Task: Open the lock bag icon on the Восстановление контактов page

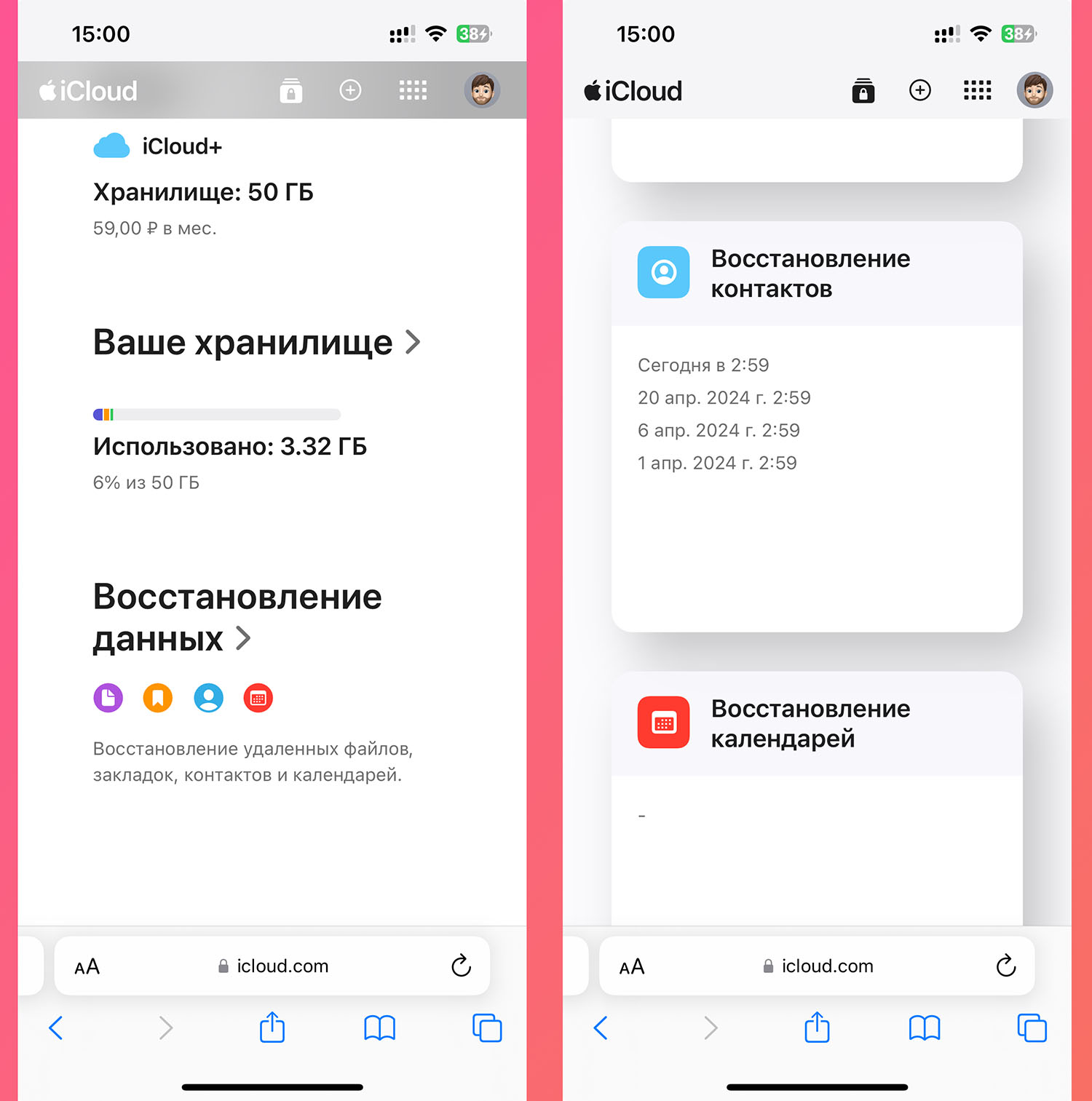Action: point(863,91)
